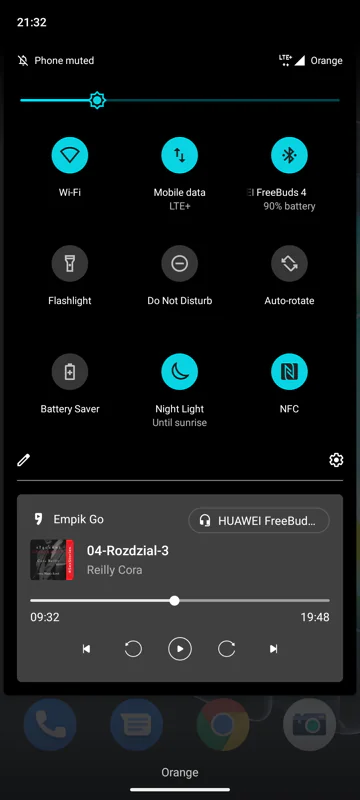Turn on Battery Saver

tap(70, 371)
